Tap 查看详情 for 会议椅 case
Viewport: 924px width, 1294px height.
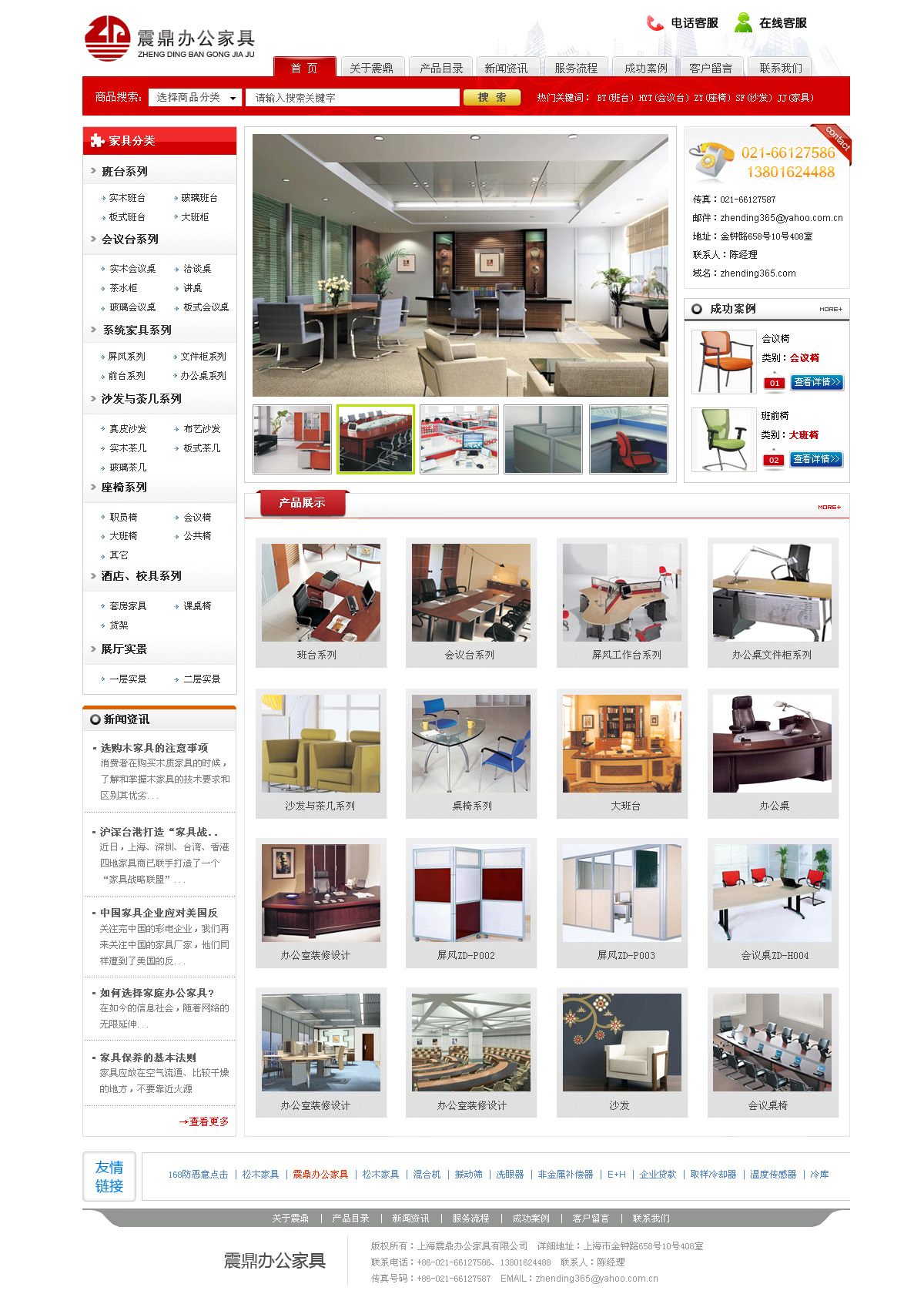(817, 382)
